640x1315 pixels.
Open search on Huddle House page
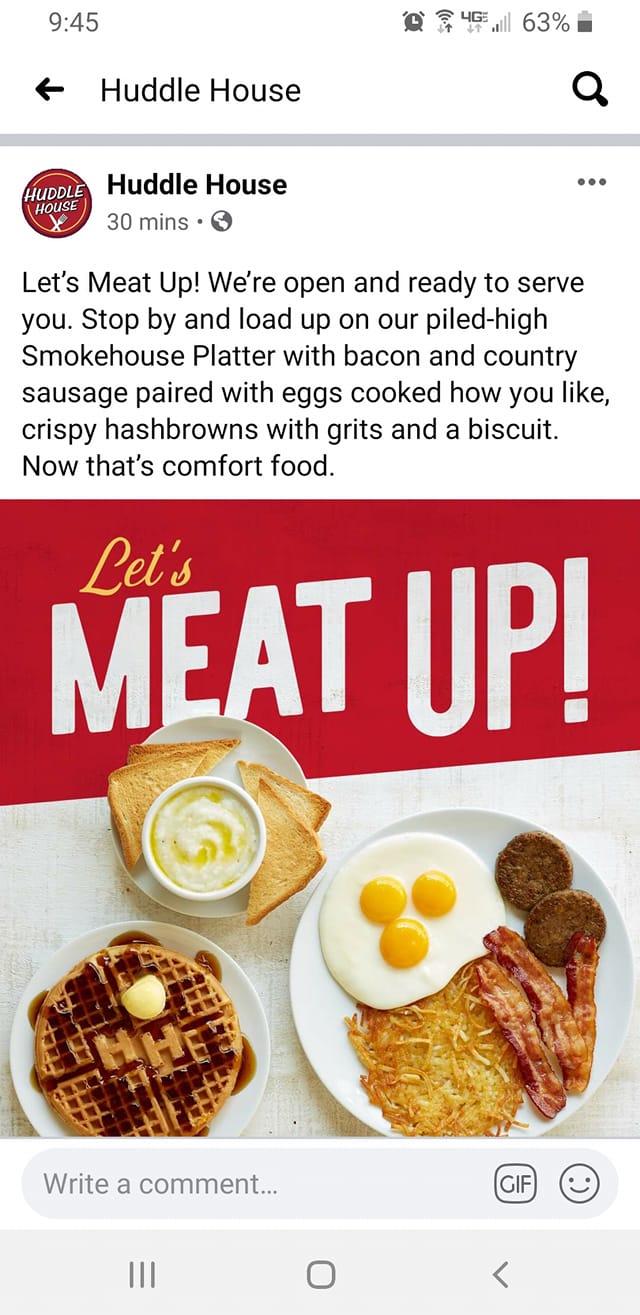(x=589, y=91)
